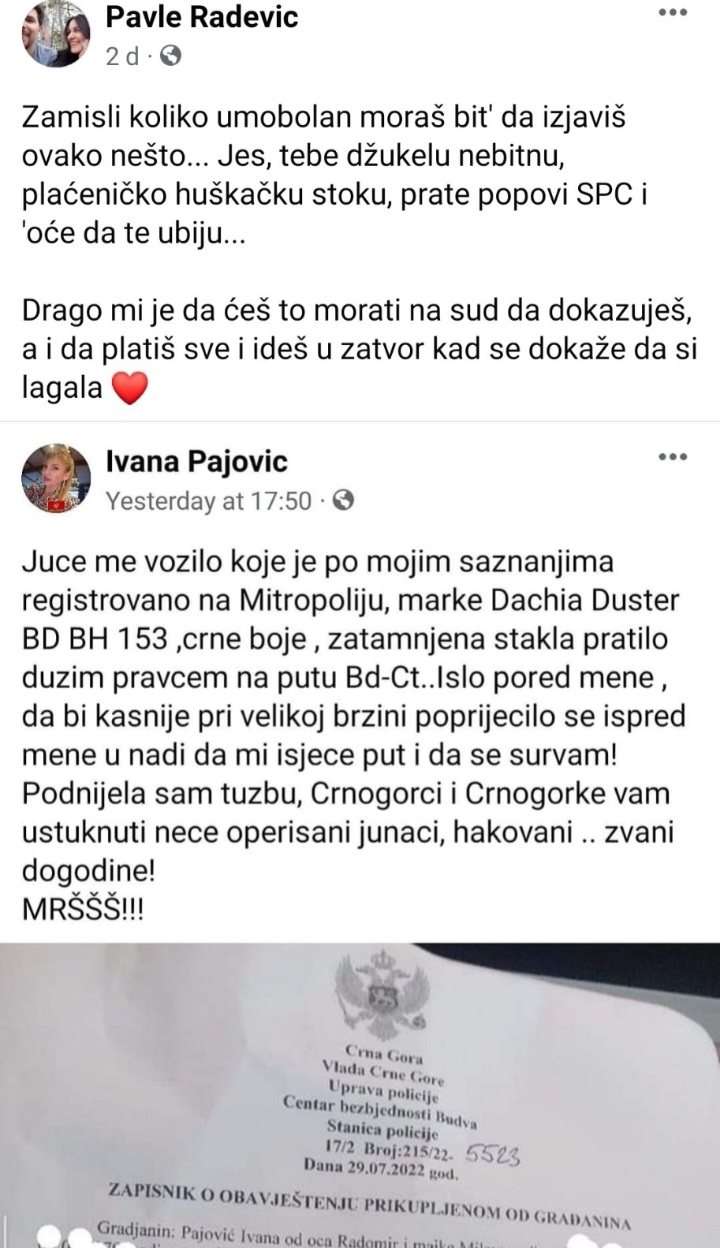This screenshot has width=720, height=1248.
Task: Tap Pavle Radevic's profile picture
Action: [x=56, y=34]
